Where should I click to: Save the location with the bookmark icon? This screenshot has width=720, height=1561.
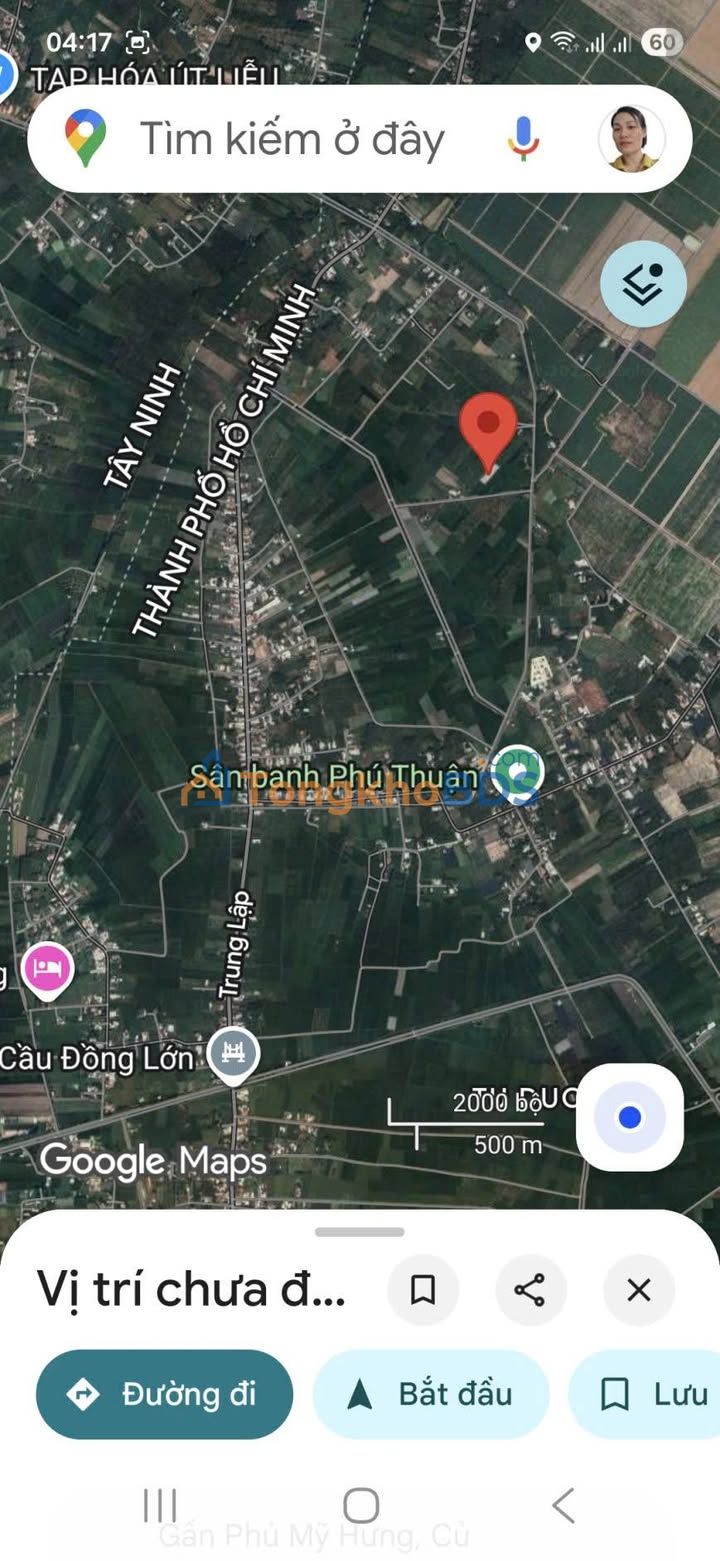point(423,1290)
